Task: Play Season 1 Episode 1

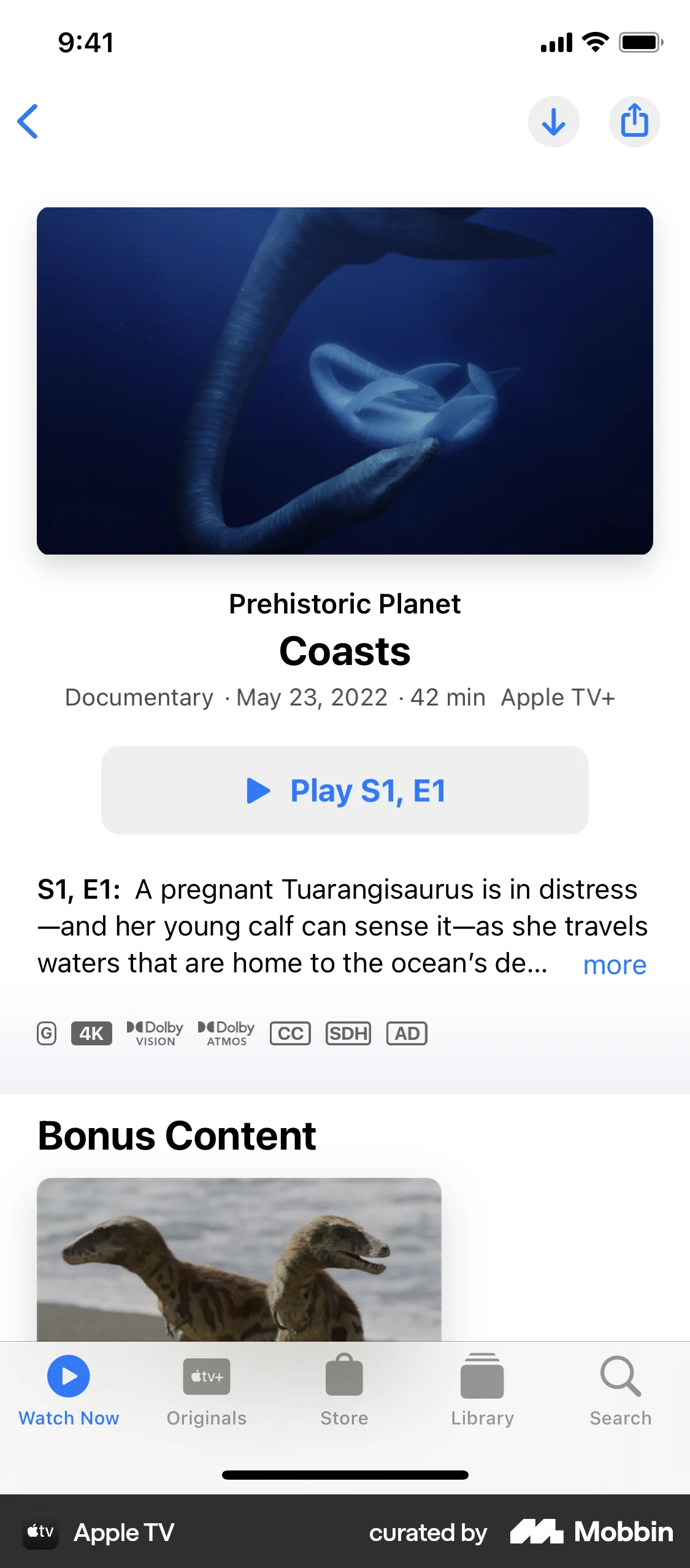Action: coord(345,790)
